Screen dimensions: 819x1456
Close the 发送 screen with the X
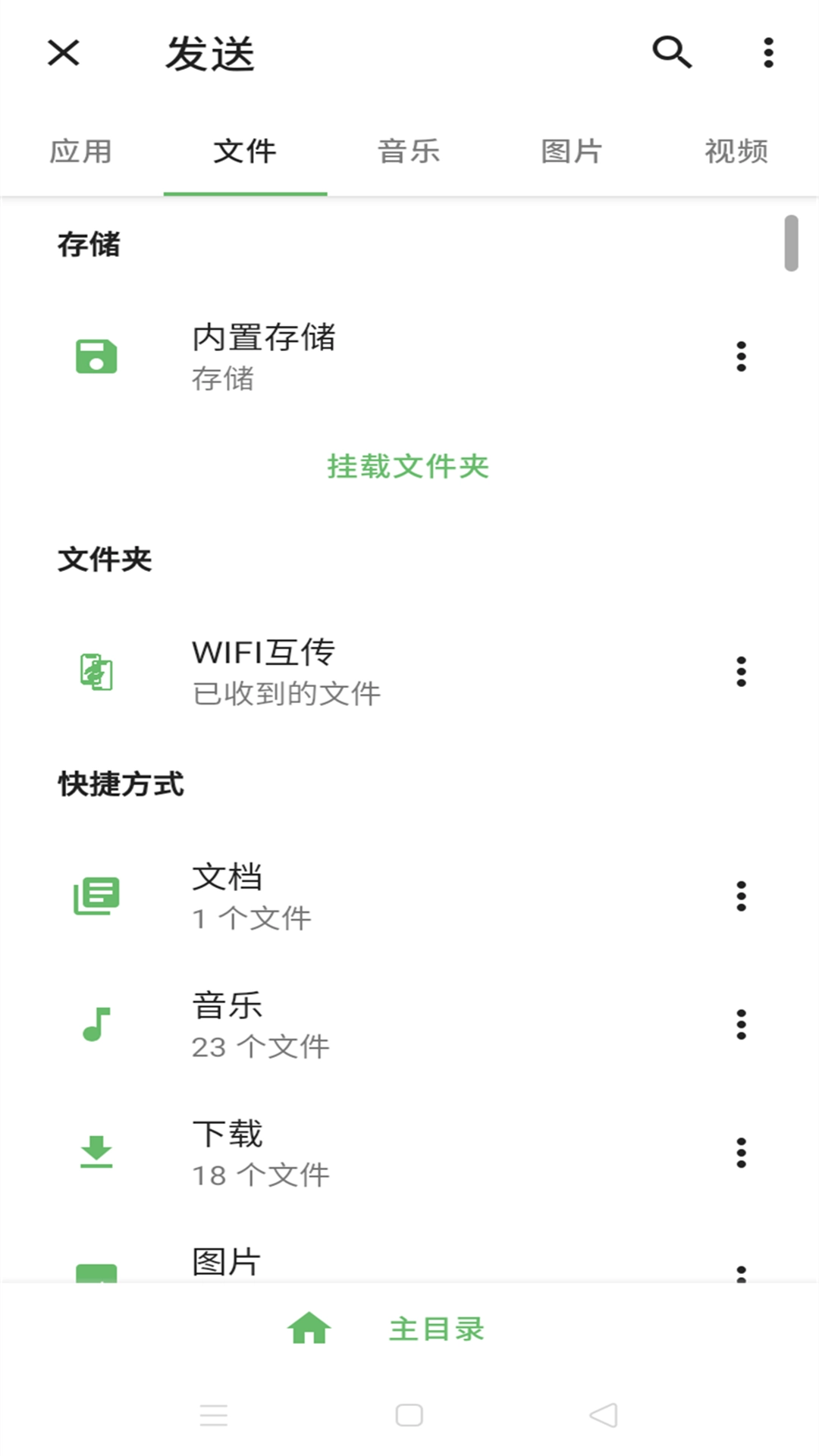coord(62,53)
